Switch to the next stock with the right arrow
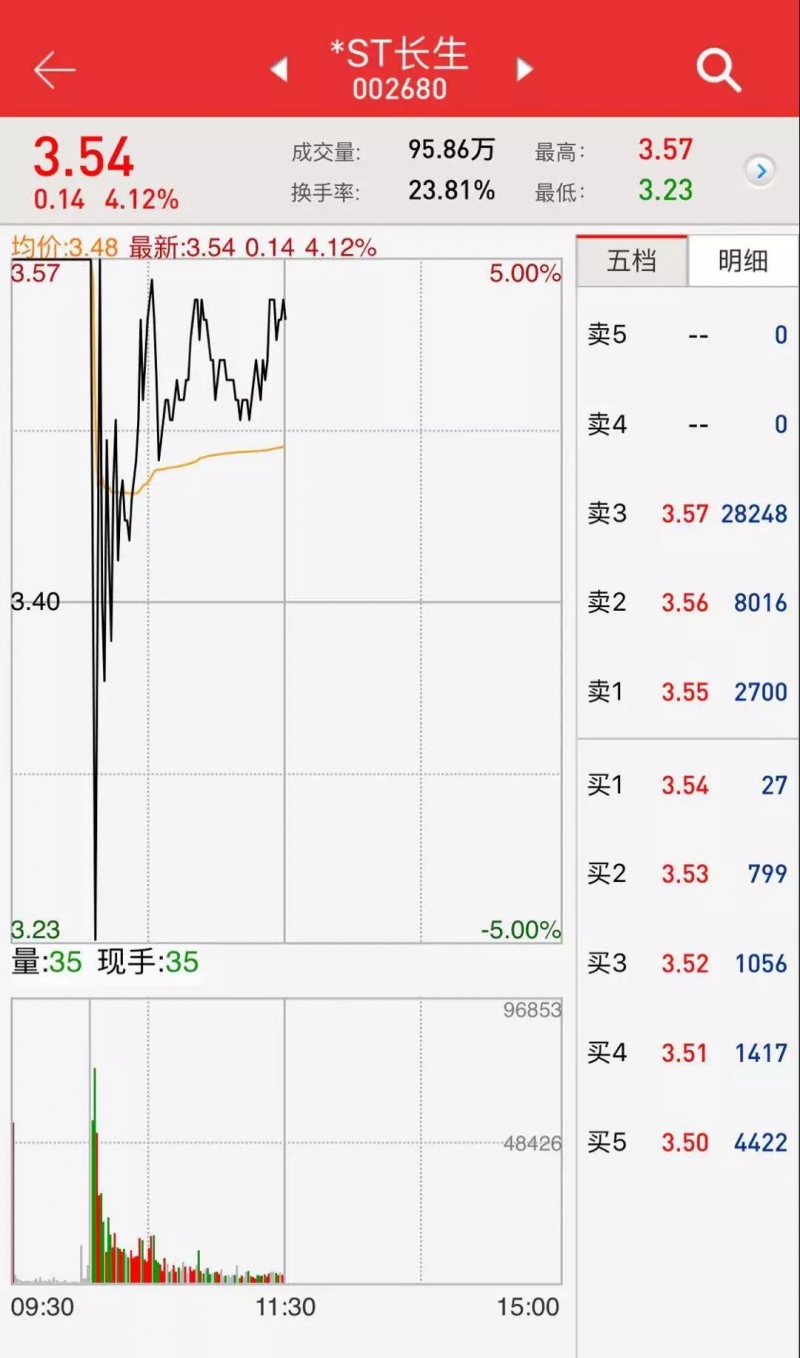800x1358 pixels. [524, 69]
